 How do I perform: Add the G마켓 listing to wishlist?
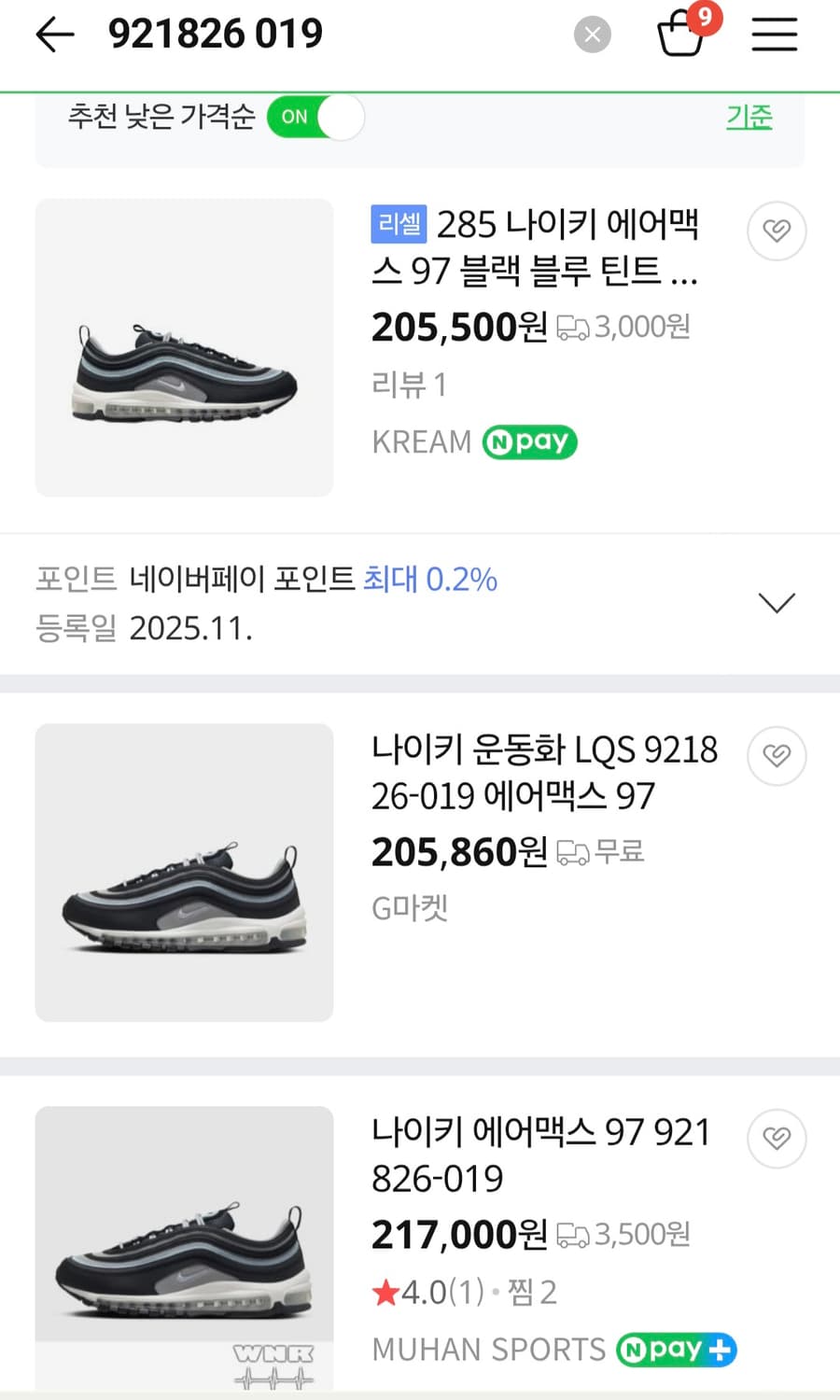777,756
